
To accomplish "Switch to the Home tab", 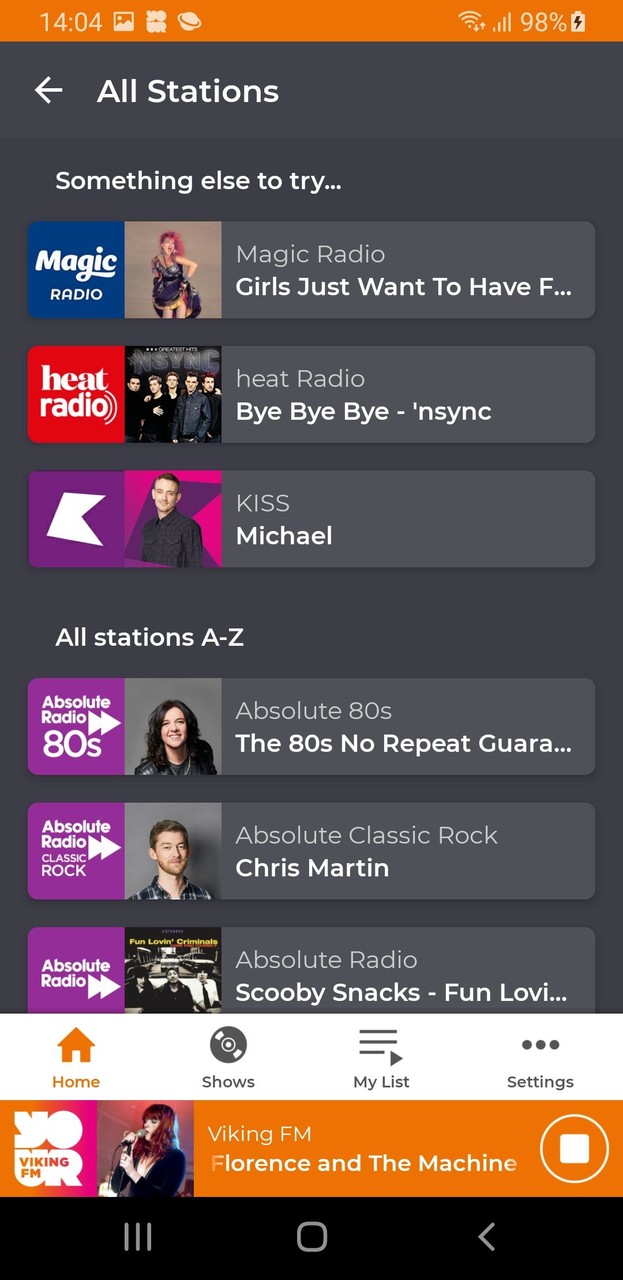I will coord(76,1058).
